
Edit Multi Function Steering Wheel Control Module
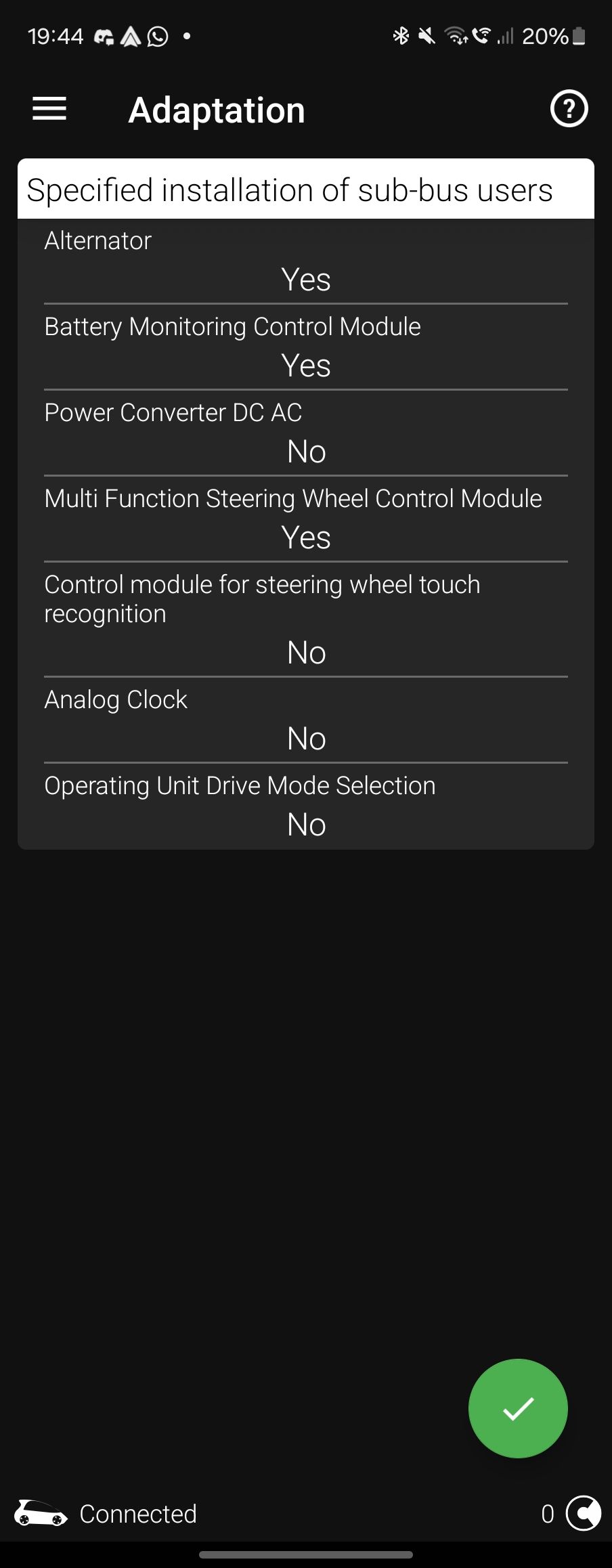[306, 538]
